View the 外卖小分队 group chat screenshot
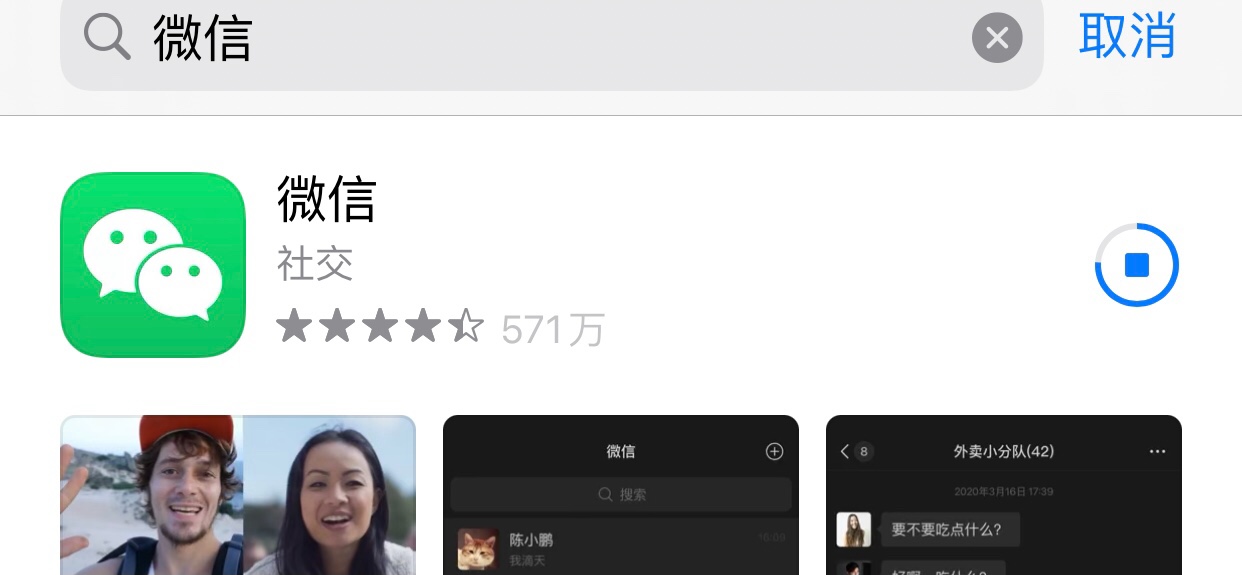Viewport: 1242px width, 575px height. 1003,495
